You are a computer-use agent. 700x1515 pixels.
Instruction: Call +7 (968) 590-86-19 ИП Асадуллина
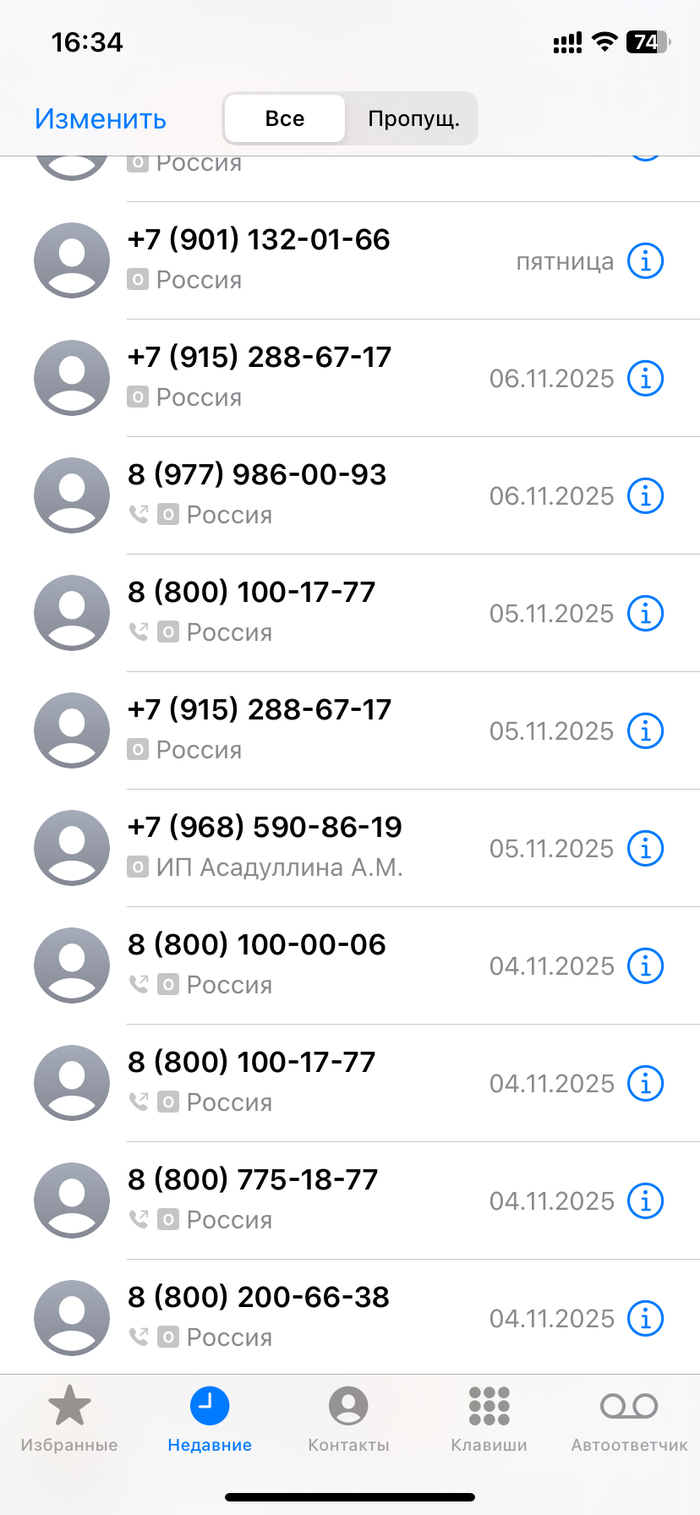coord(265,828)
